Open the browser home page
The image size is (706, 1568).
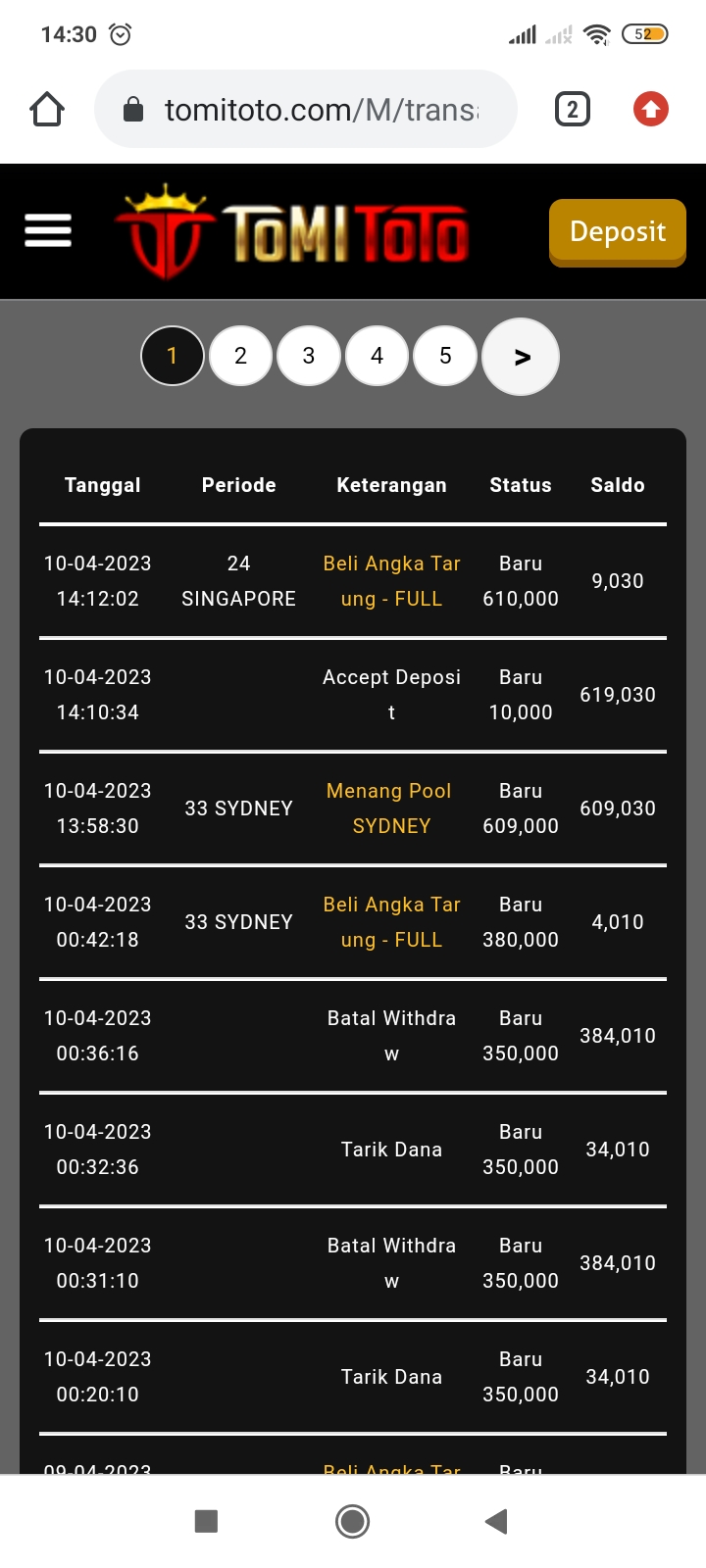(x=47, y=110)
